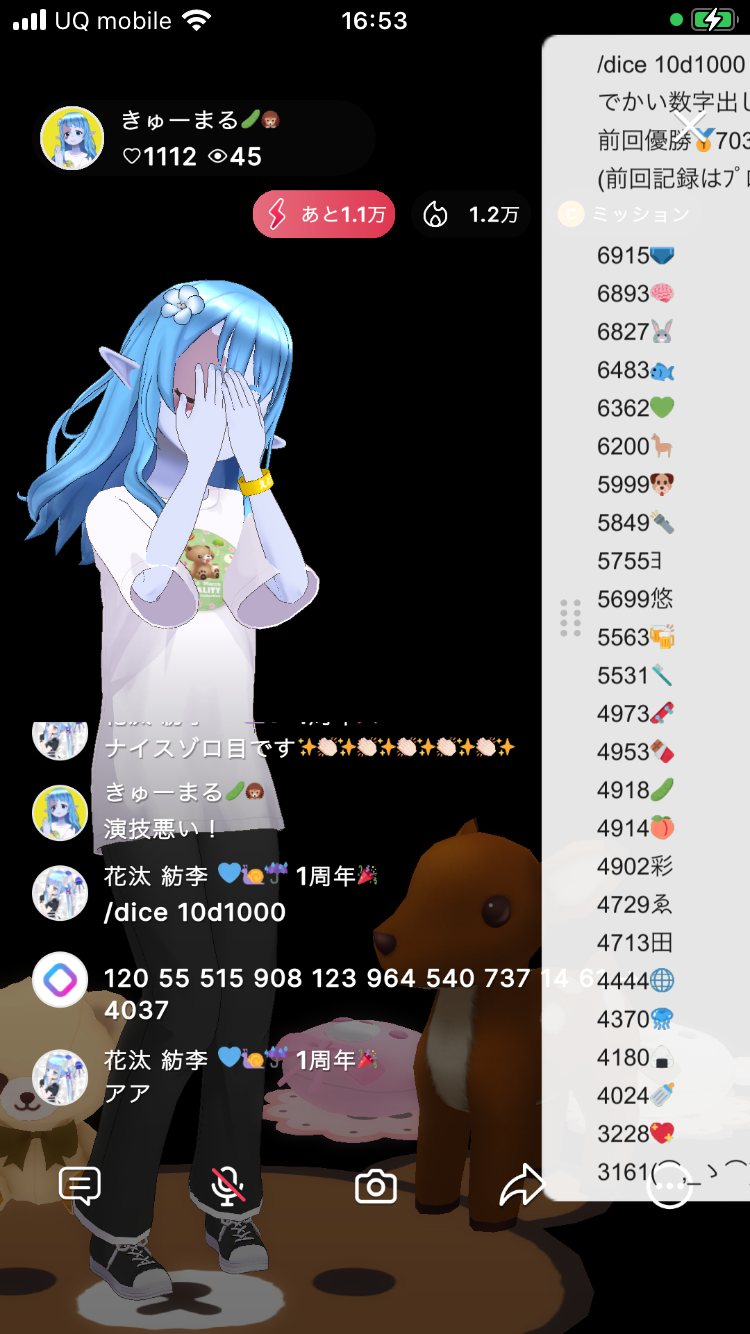Open the more options menu
Viewport: 750px width, 1334px height.
click(x=669, y=1187)
